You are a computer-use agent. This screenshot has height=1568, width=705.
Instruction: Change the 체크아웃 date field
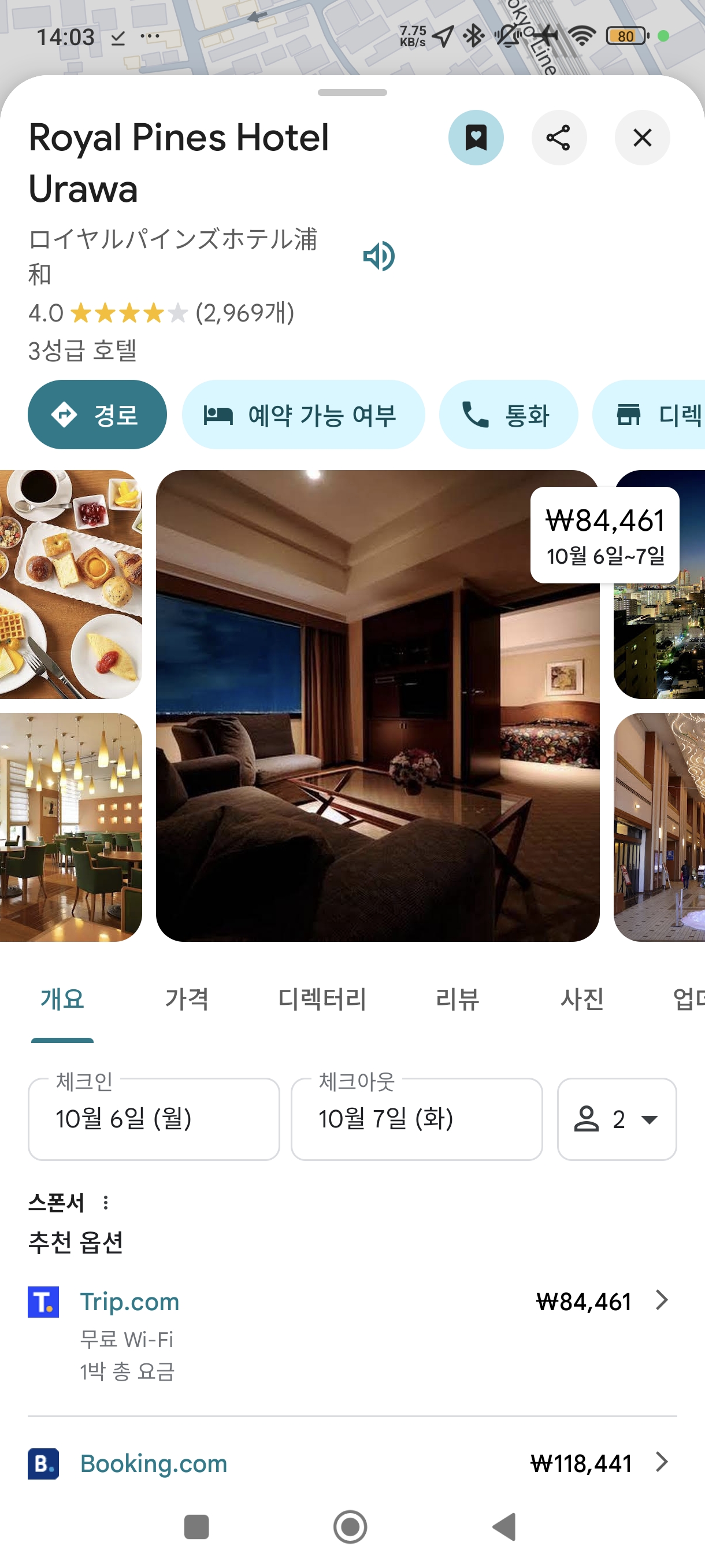coord(416,1118)
